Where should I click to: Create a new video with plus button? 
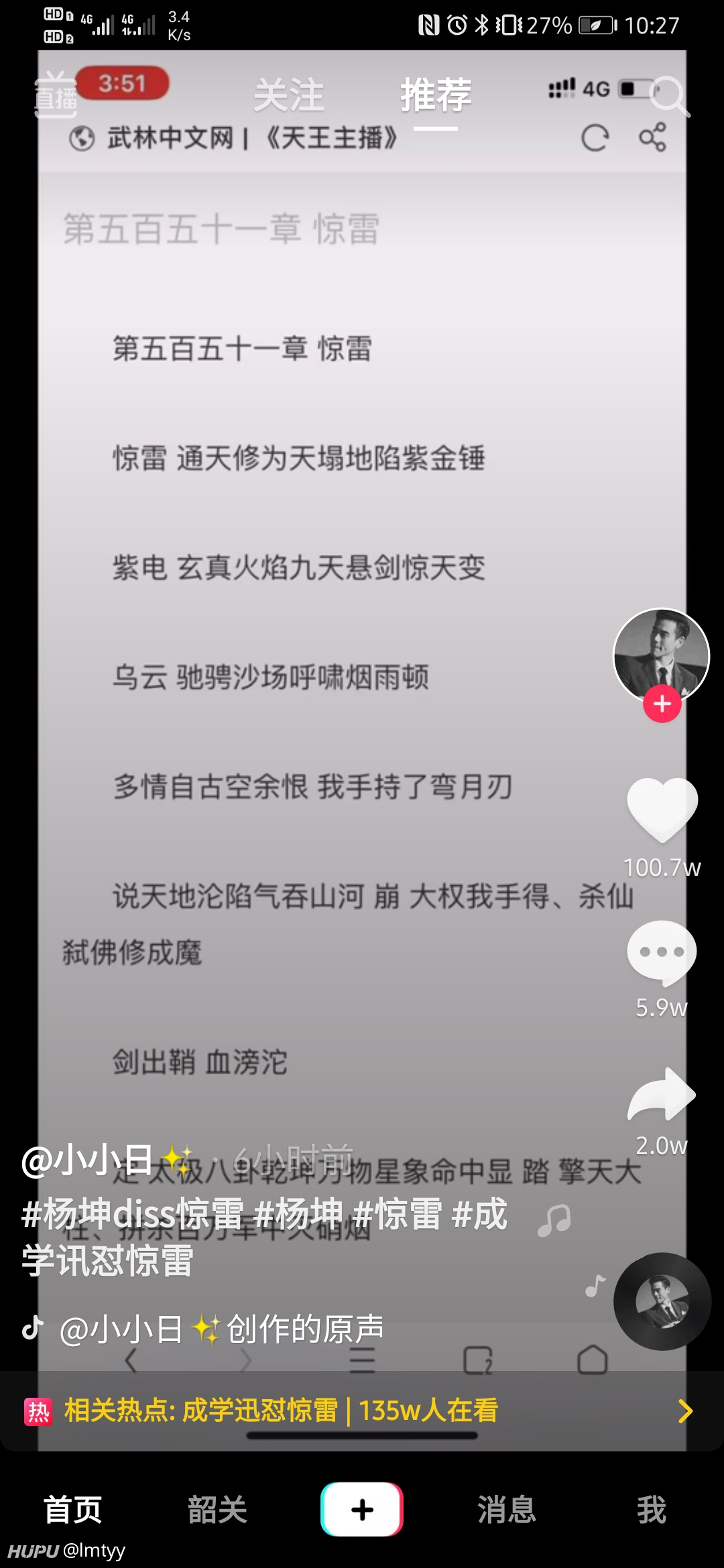pyautogui.click(x=362, y=1509)
